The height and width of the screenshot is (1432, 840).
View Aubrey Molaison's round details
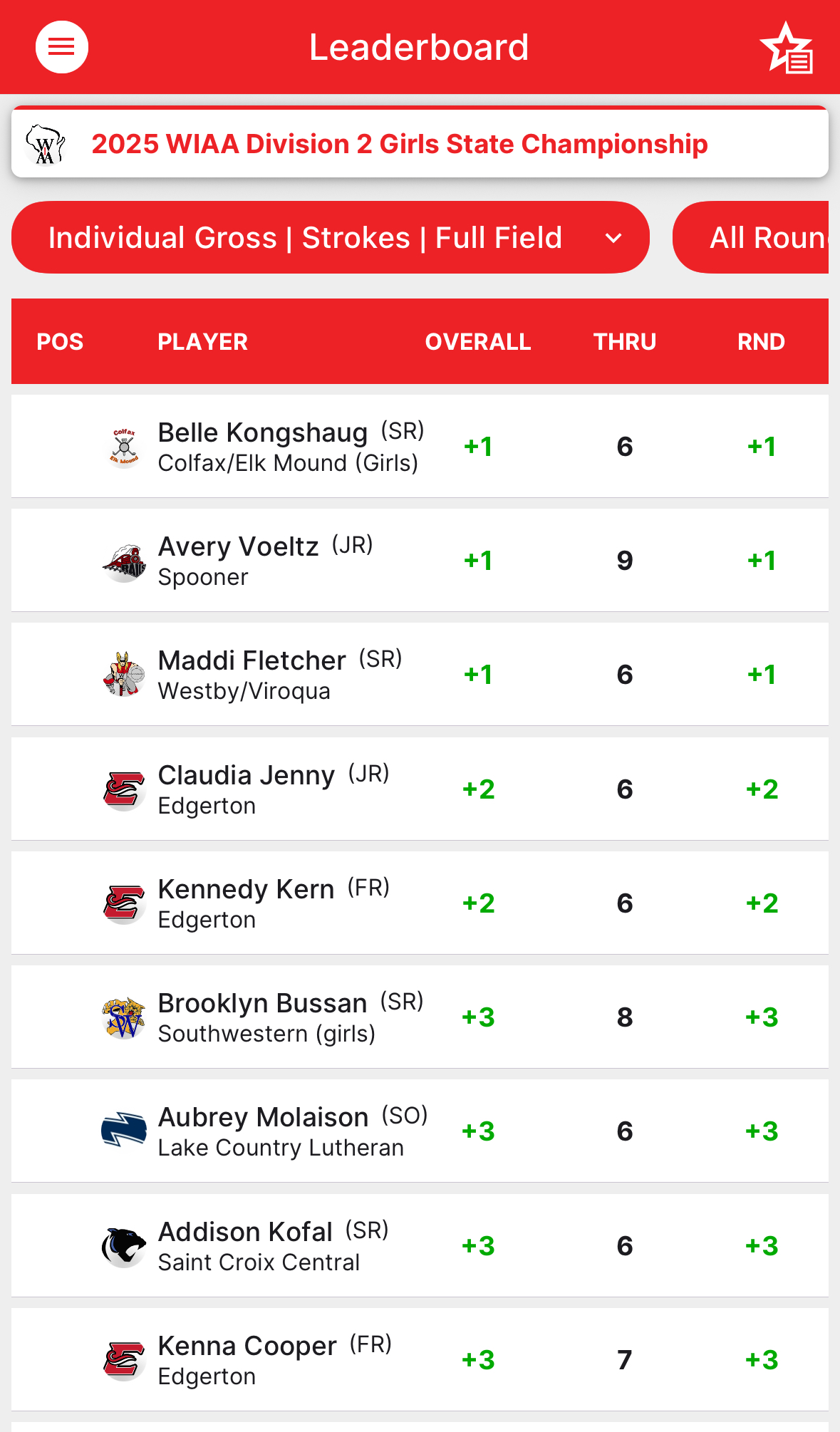420,1131
